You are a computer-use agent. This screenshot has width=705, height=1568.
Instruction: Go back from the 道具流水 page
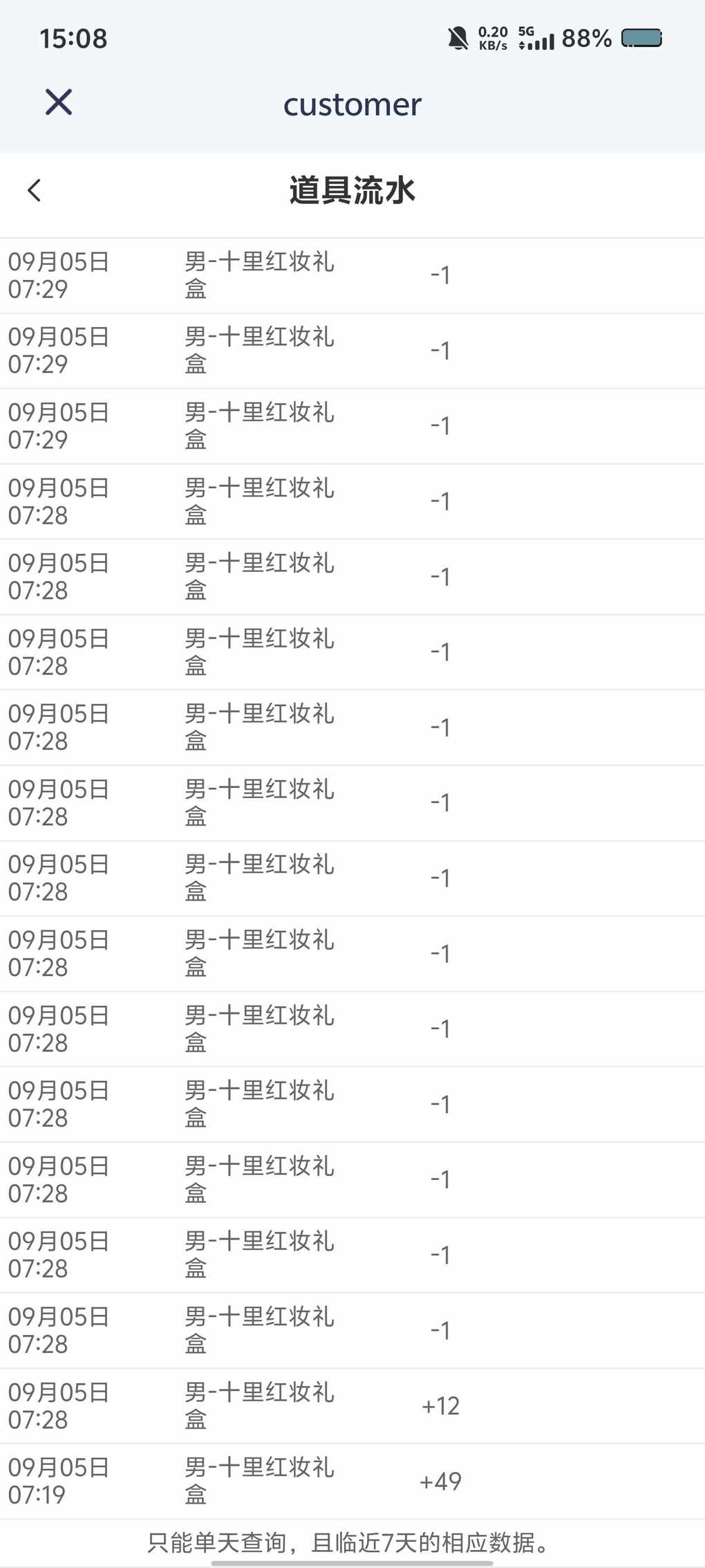[35, 190]
